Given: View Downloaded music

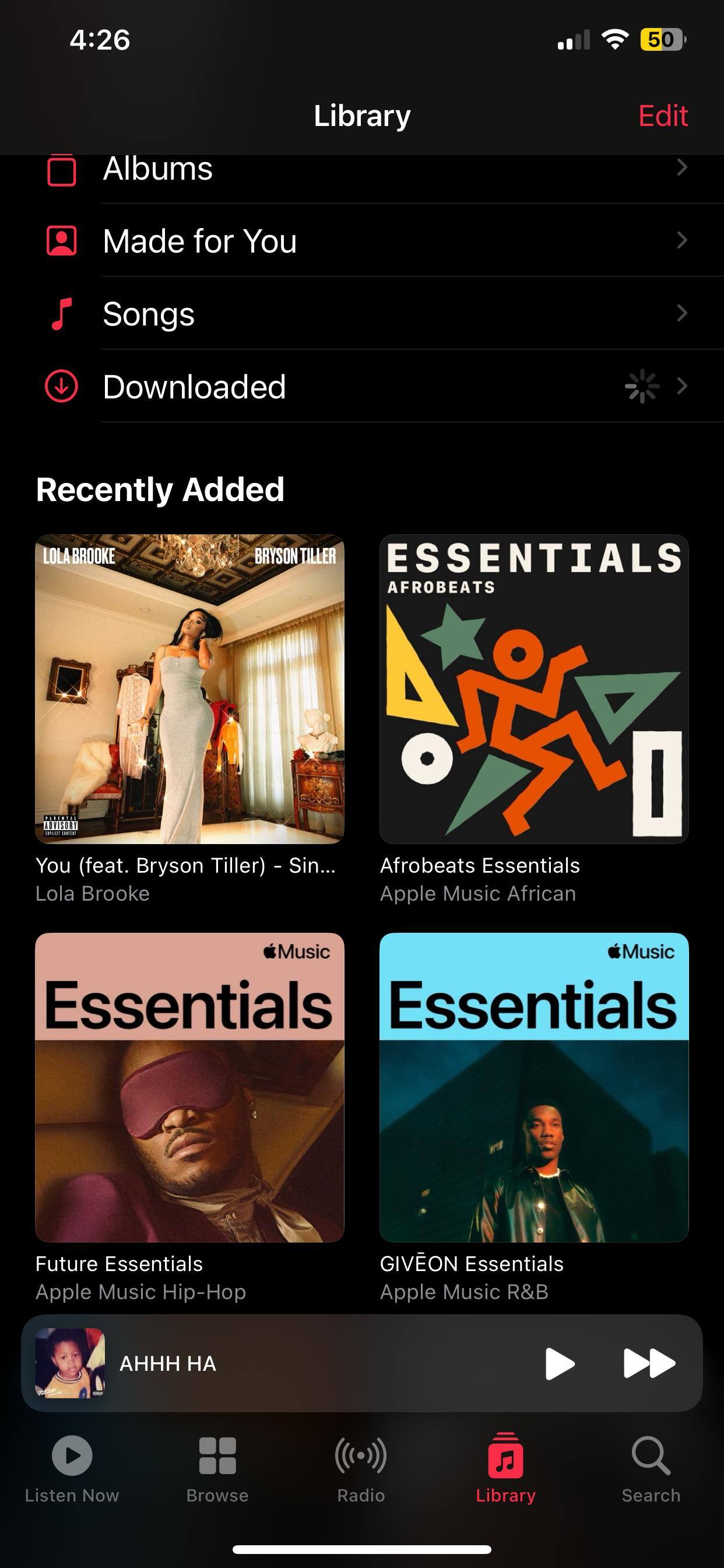Looking at the screenshot, I should point(365,387).
